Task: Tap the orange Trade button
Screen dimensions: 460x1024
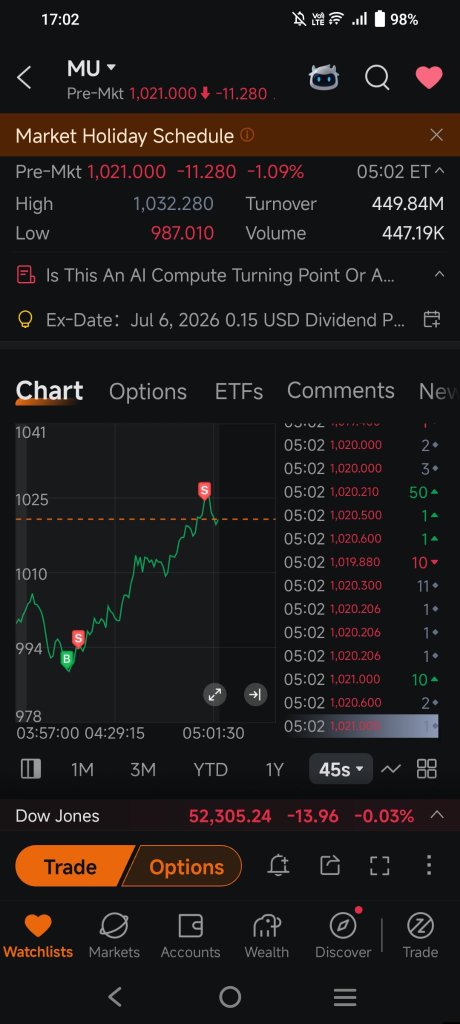Action: pyautogui.click(x=71, y=866)
